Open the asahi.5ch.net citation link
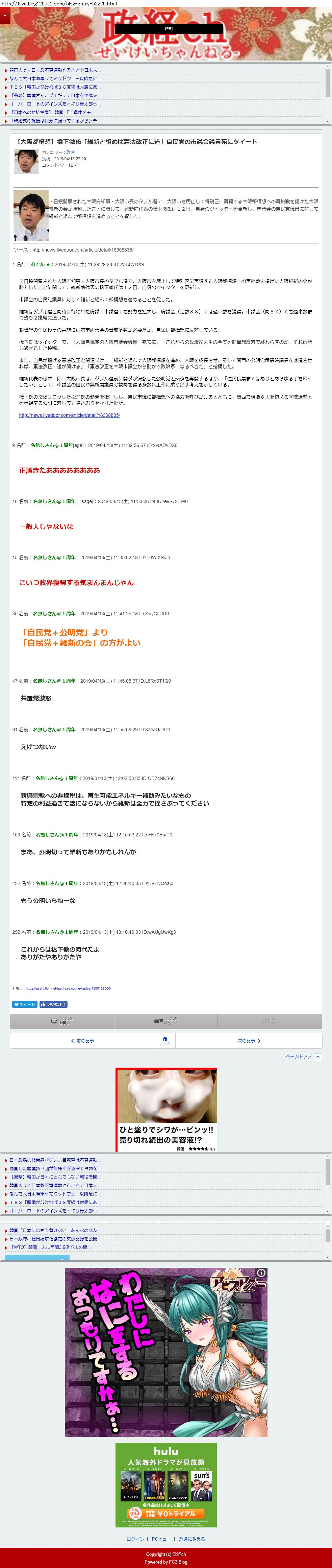 [x=68, y=989]
